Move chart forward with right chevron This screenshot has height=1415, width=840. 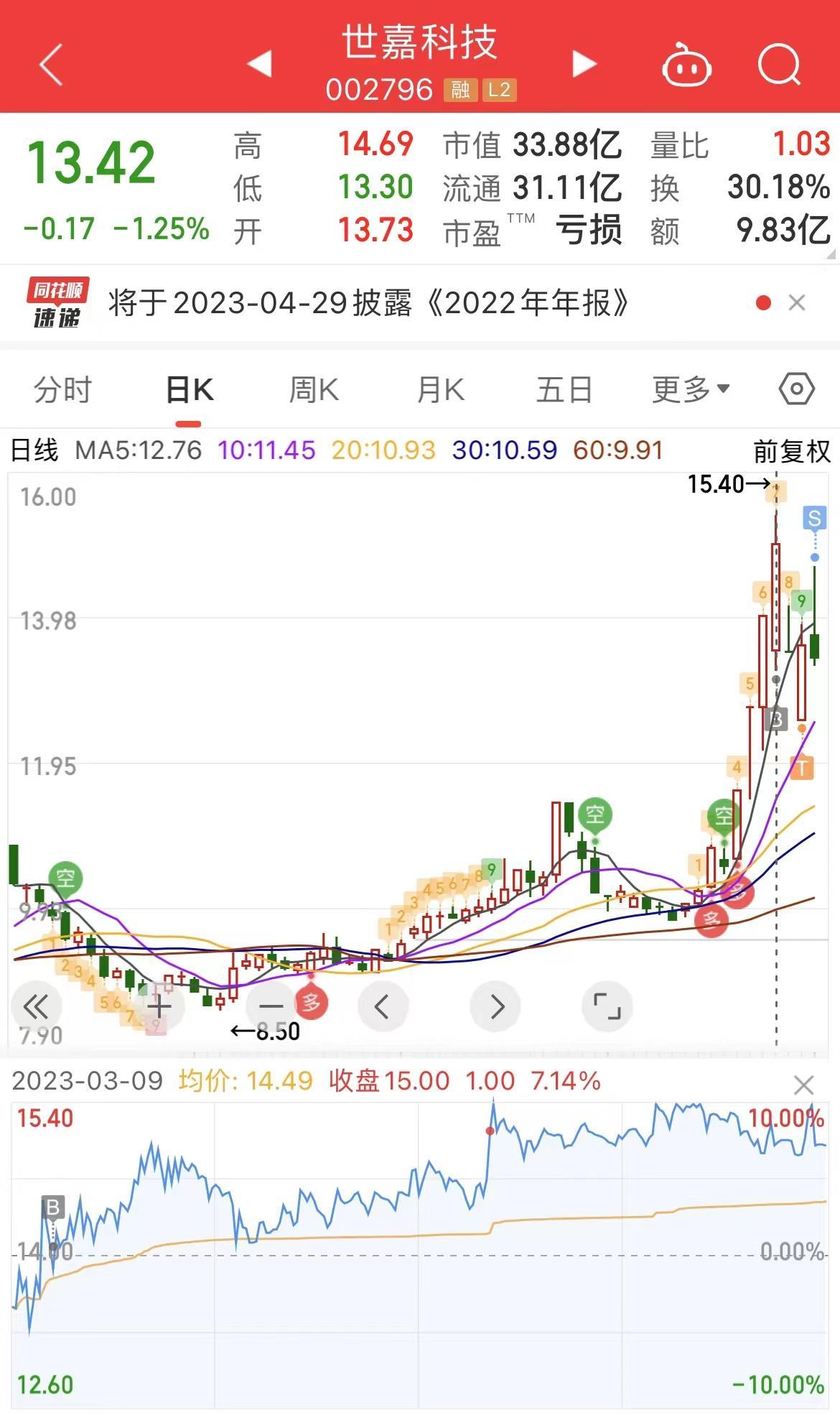[x=495, y=1007]
